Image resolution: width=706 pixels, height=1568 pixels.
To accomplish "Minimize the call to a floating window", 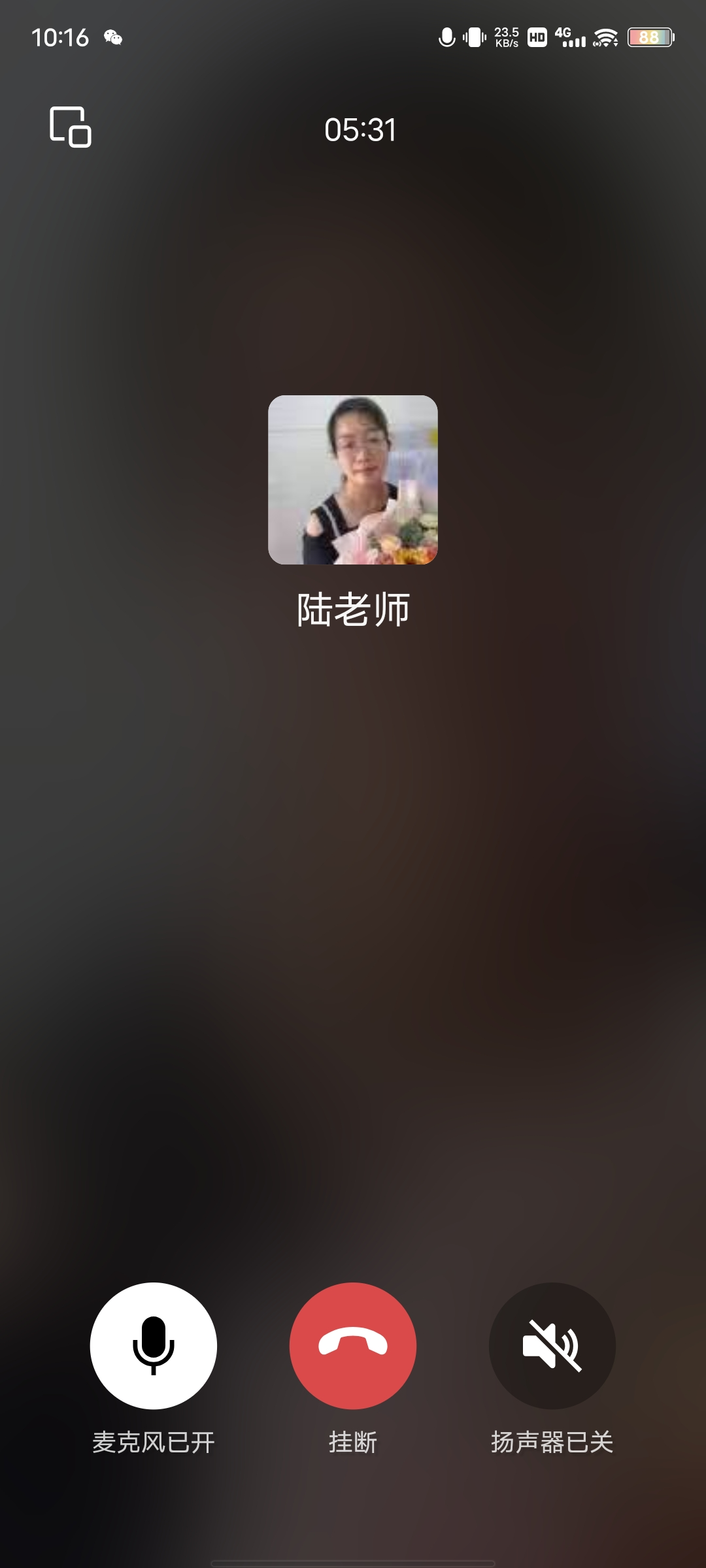I will 71,127.
